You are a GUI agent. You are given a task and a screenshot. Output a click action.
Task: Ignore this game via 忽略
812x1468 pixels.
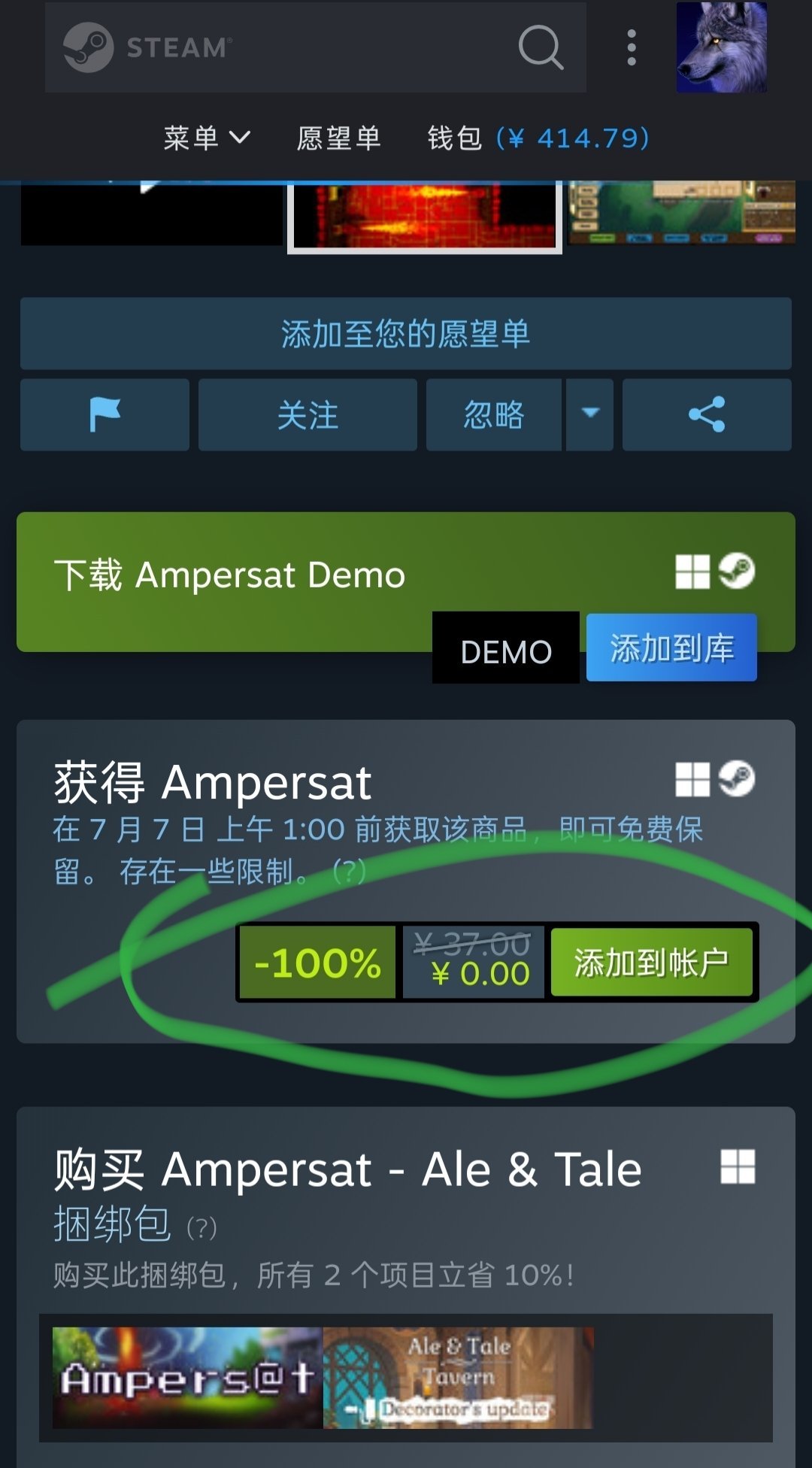[x=493, y=415]
